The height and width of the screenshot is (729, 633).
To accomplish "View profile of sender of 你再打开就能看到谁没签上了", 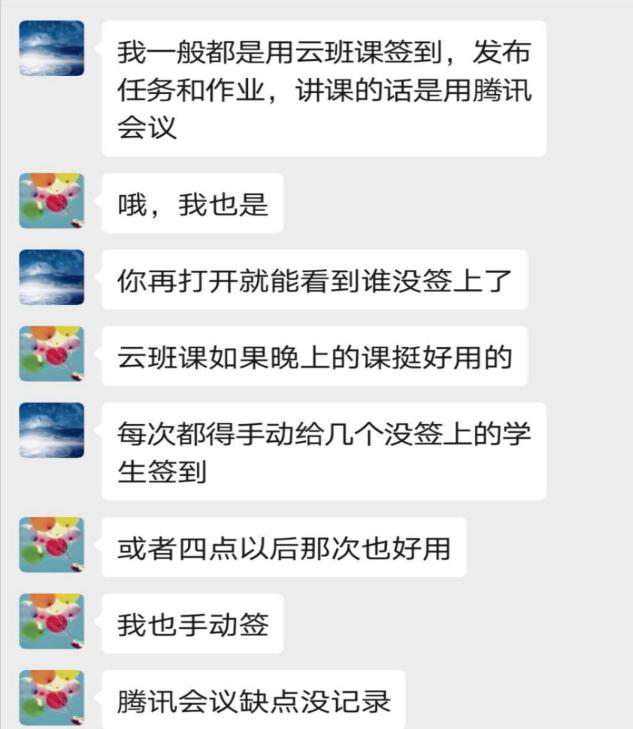I will (52, 277).
